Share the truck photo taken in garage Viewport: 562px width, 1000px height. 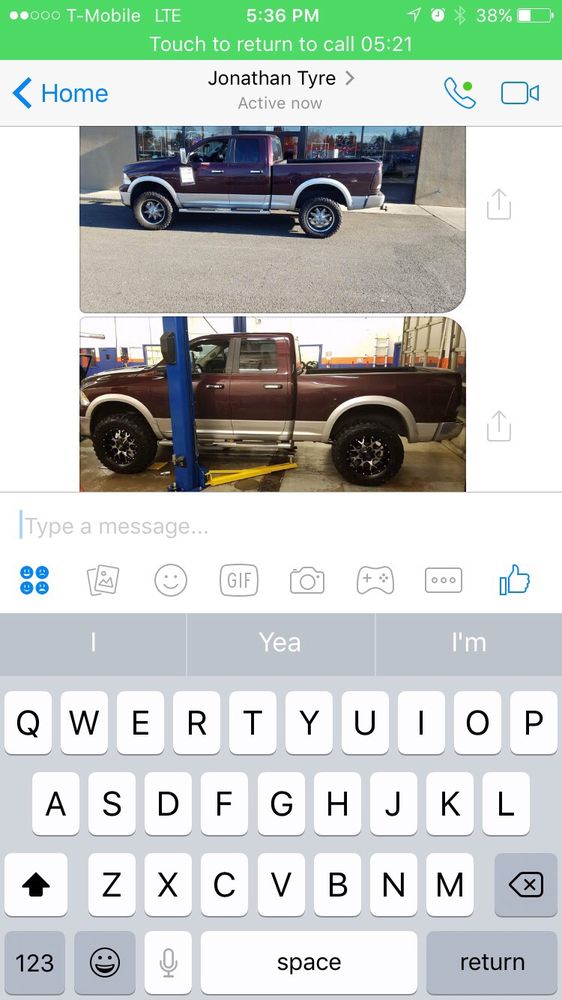[499, 425]
